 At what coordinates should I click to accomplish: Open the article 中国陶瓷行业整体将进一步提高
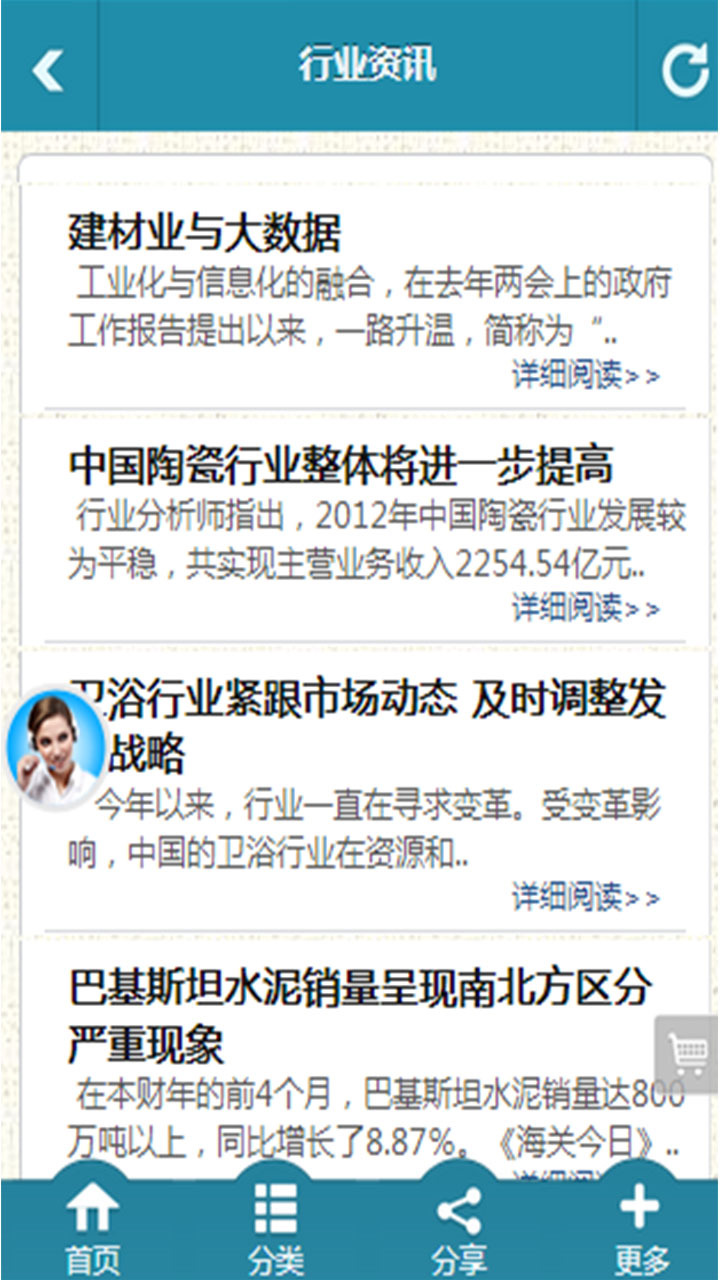coord(341,465)
